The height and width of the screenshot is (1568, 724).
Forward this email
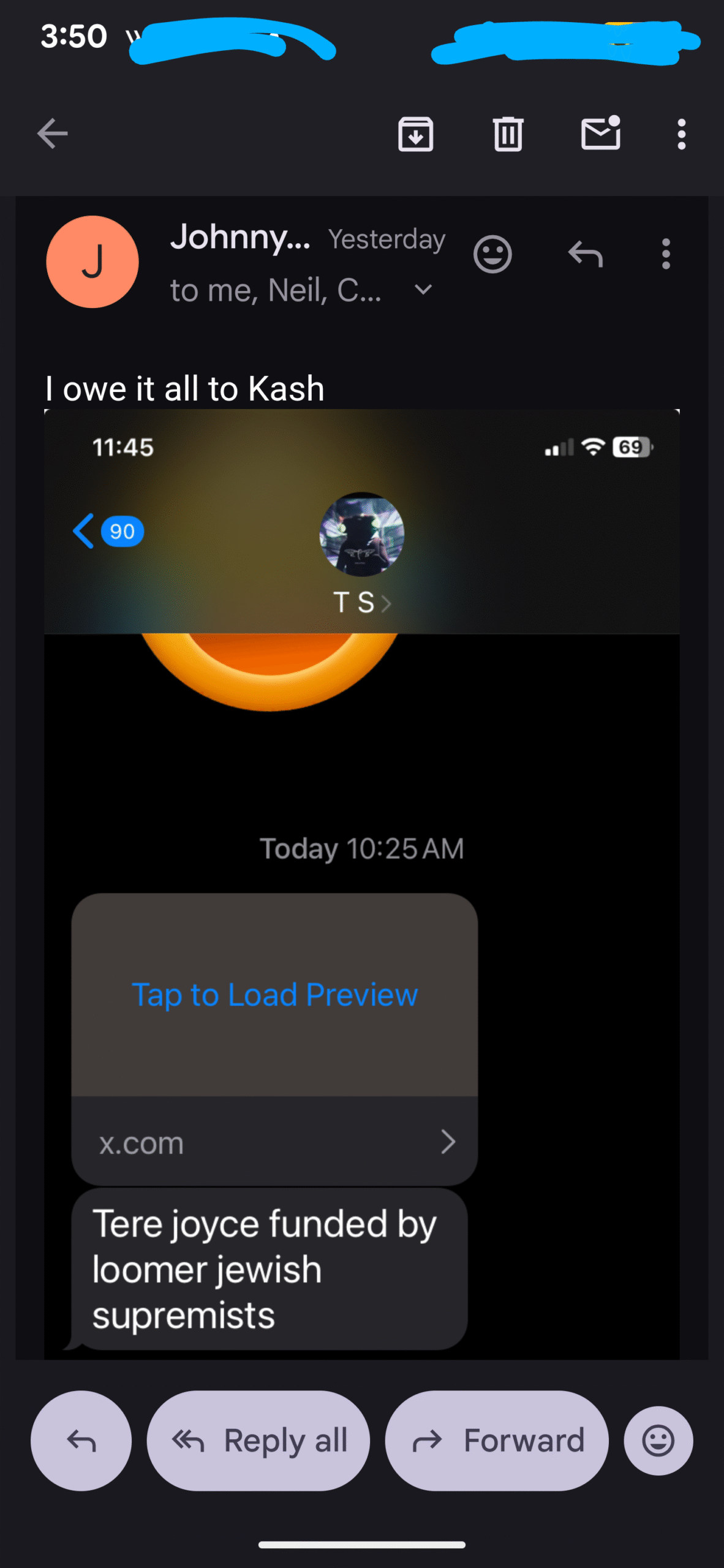point(497,1441)
